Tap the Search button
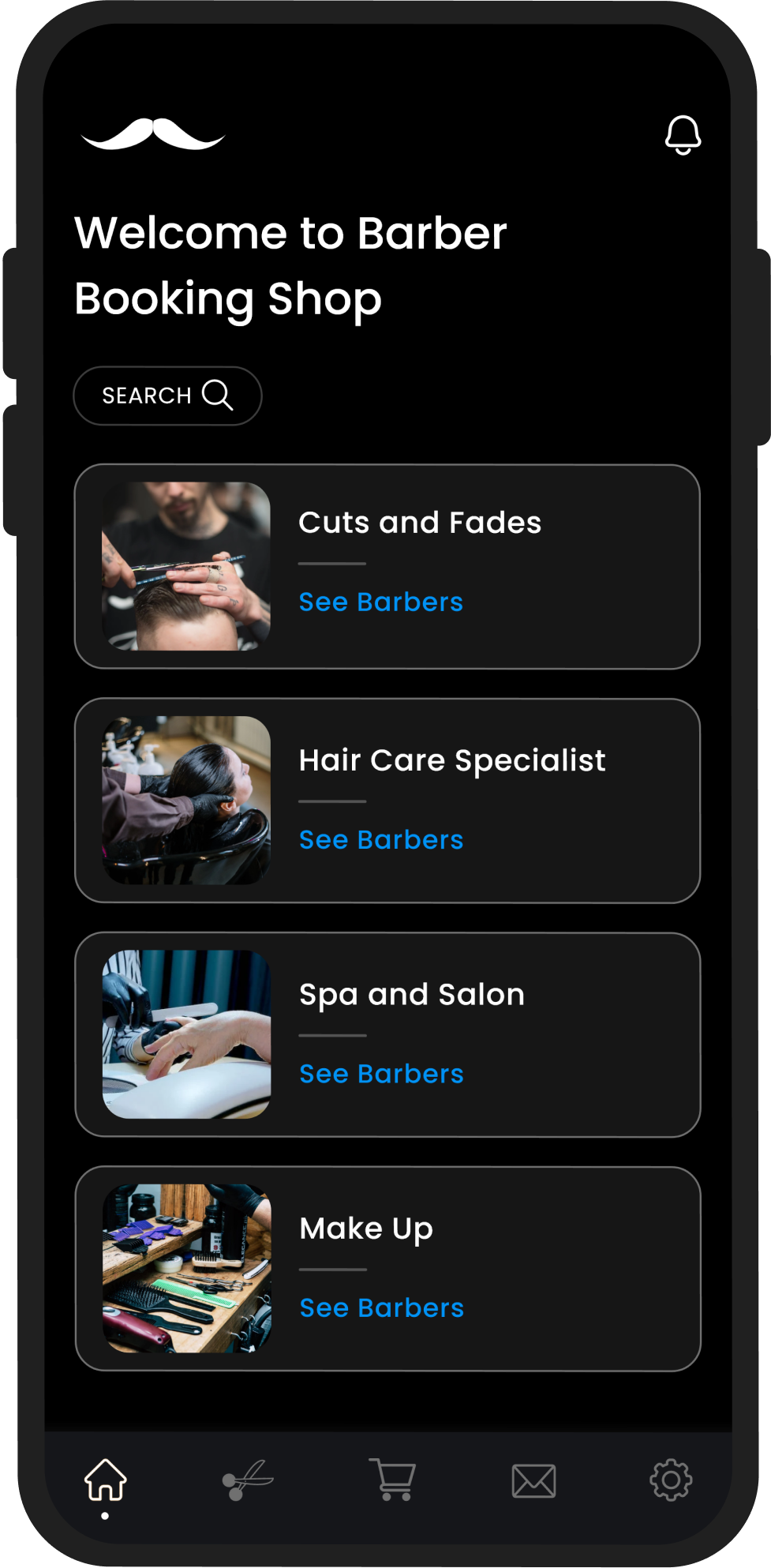Viewport: 771px width, 1568px height. pos(167,396)
